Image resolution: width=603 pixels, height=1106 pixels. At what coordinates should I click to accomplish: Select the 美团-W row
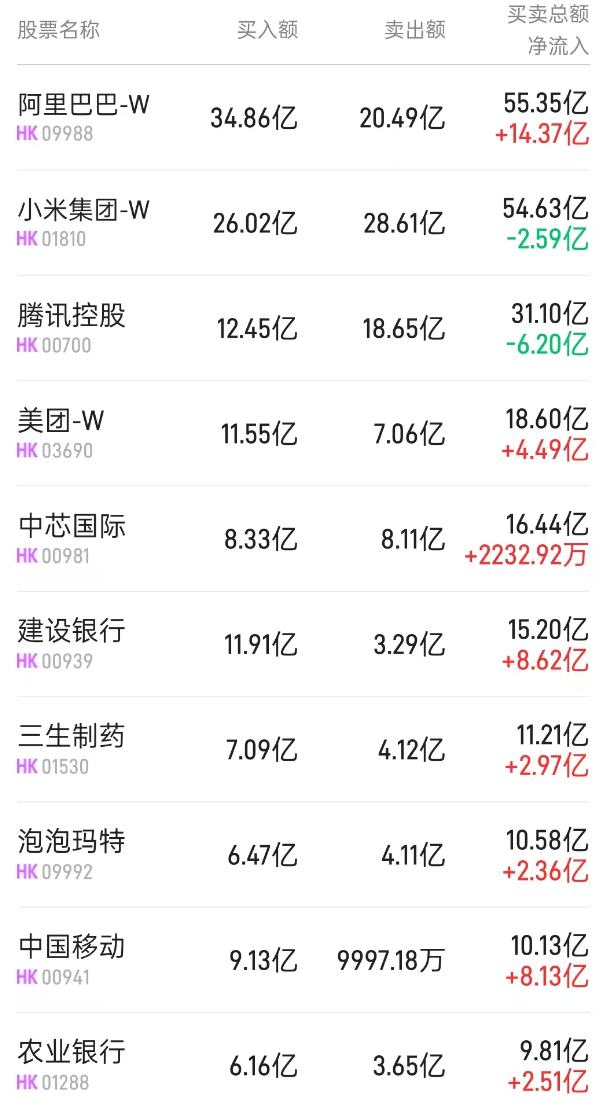[x=303, y=433]
